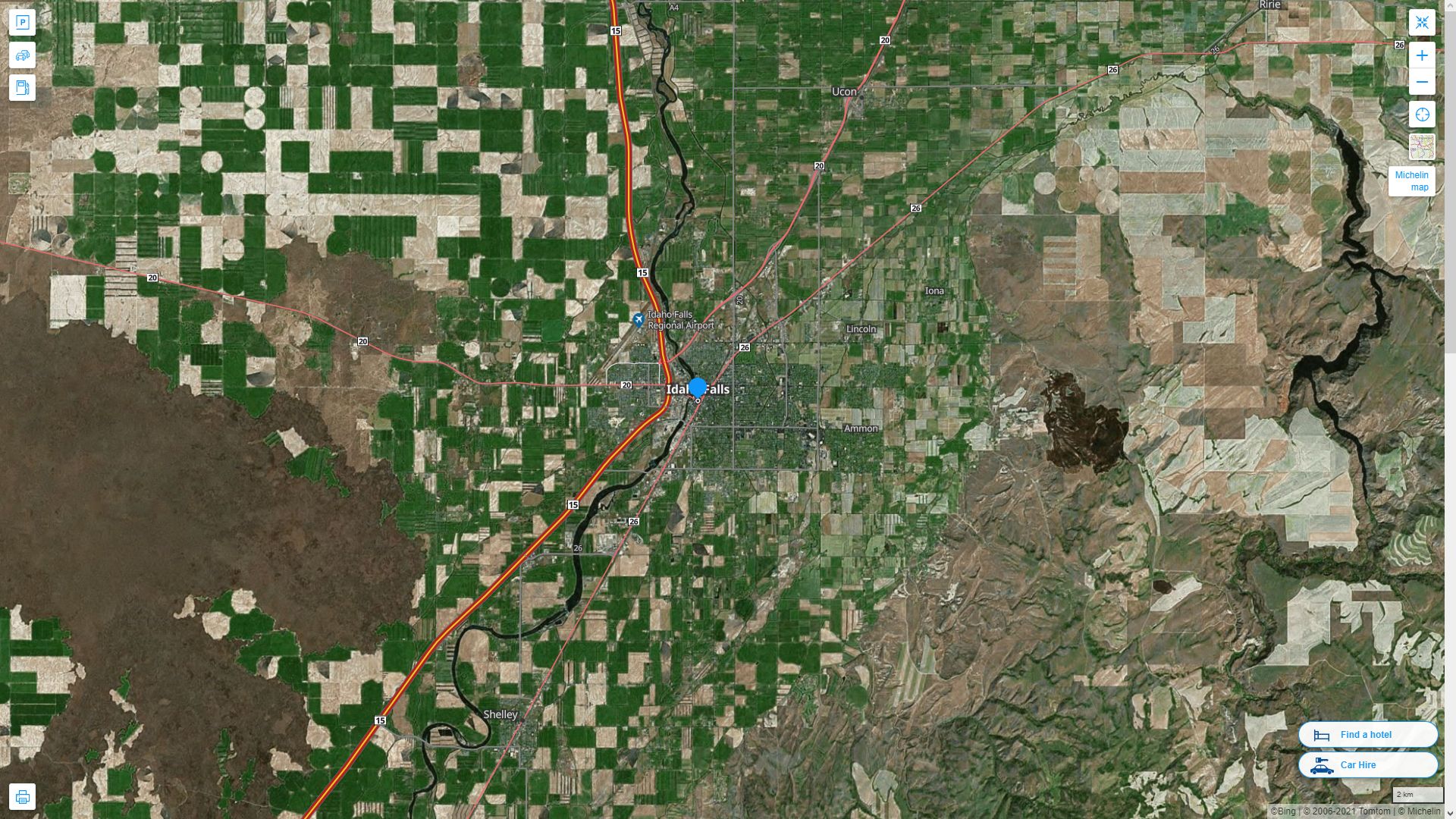Toggle the traffic layer
Image resolution: width=1456 pixels, height=819 pixels.
pos(22,55)
